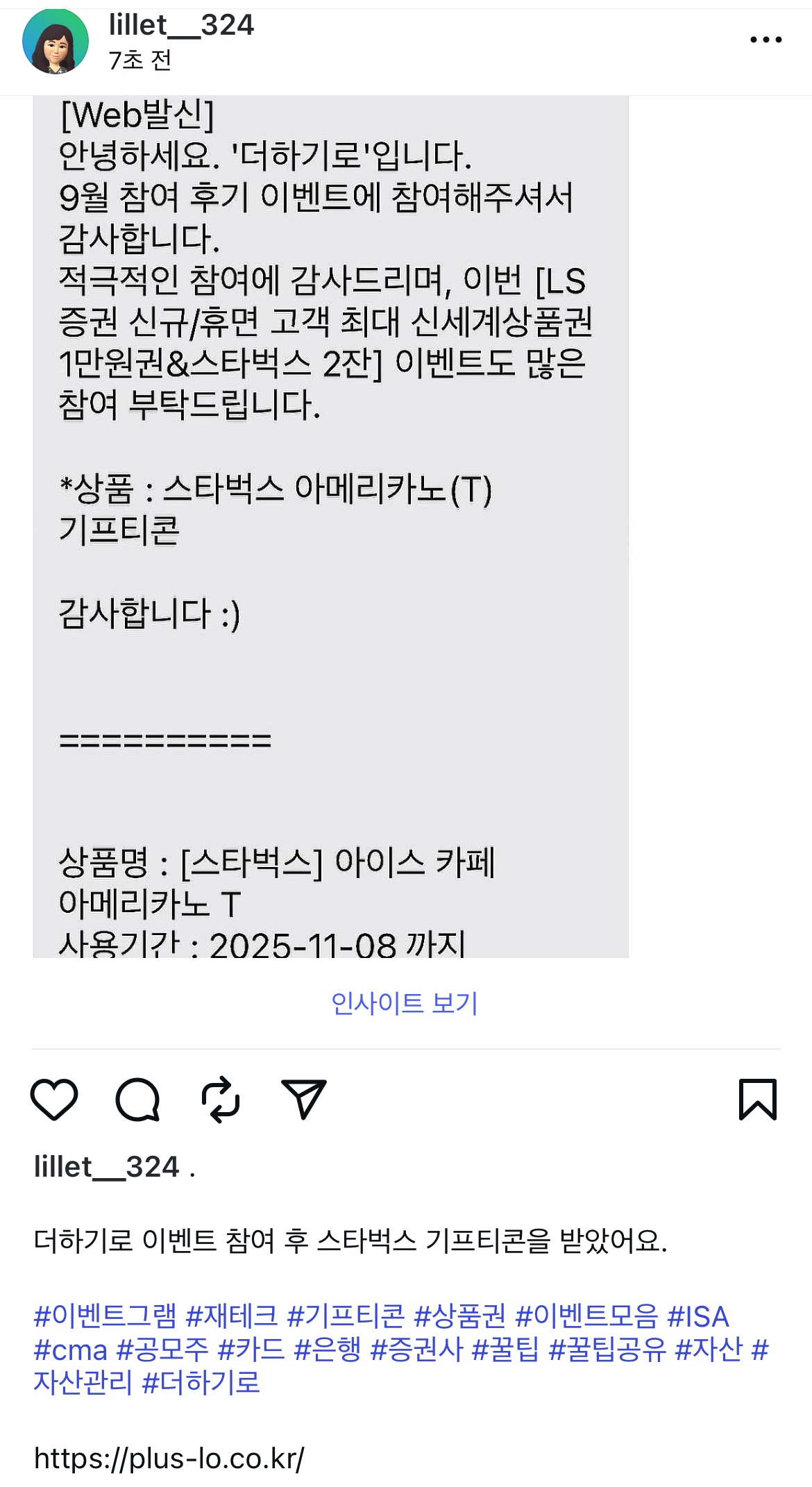Open the #꿀팁공유 hashtag

point(607,1350)
